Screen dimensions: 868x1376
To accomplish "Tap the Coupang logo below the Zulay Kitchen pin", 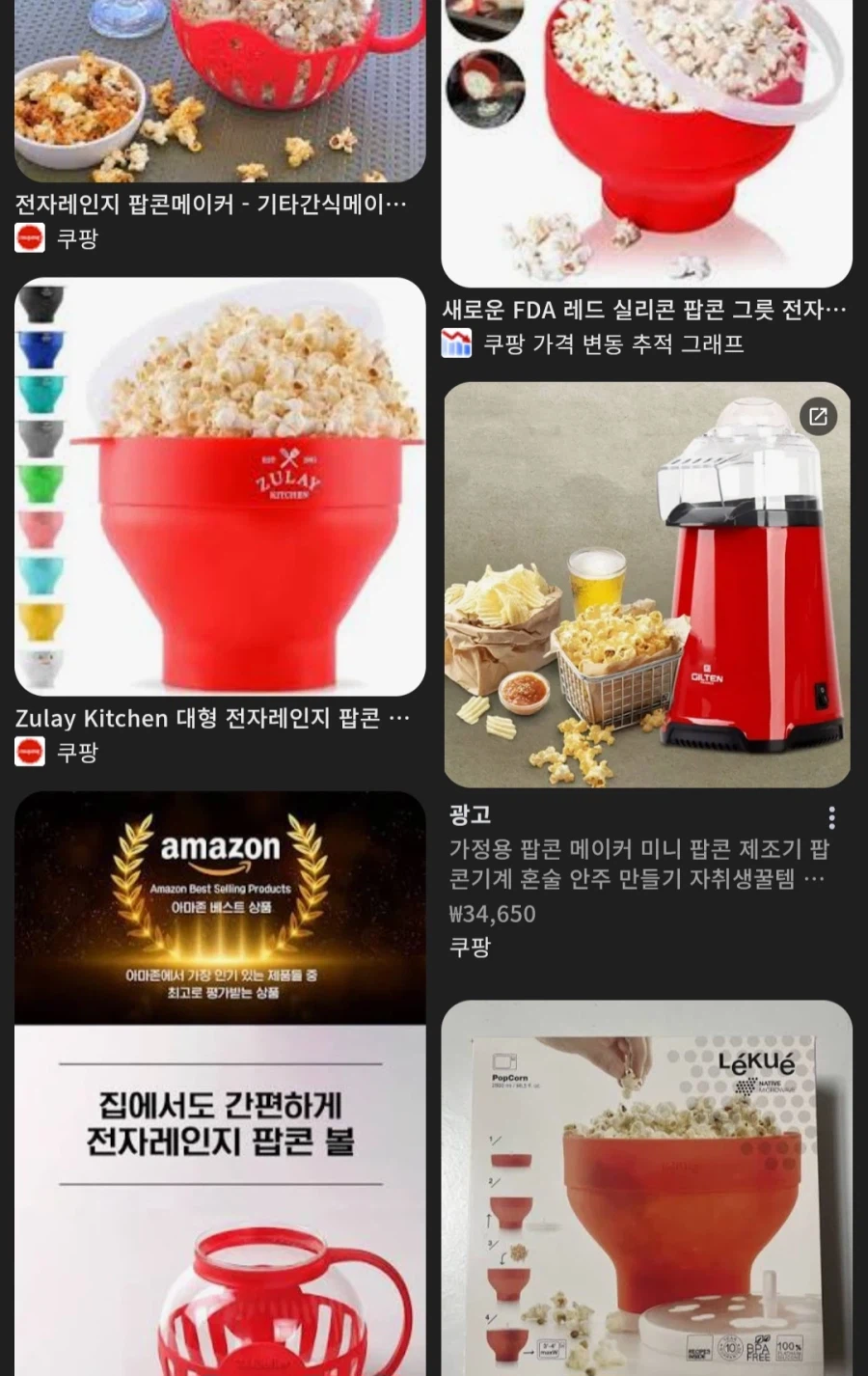I will 30,752.
